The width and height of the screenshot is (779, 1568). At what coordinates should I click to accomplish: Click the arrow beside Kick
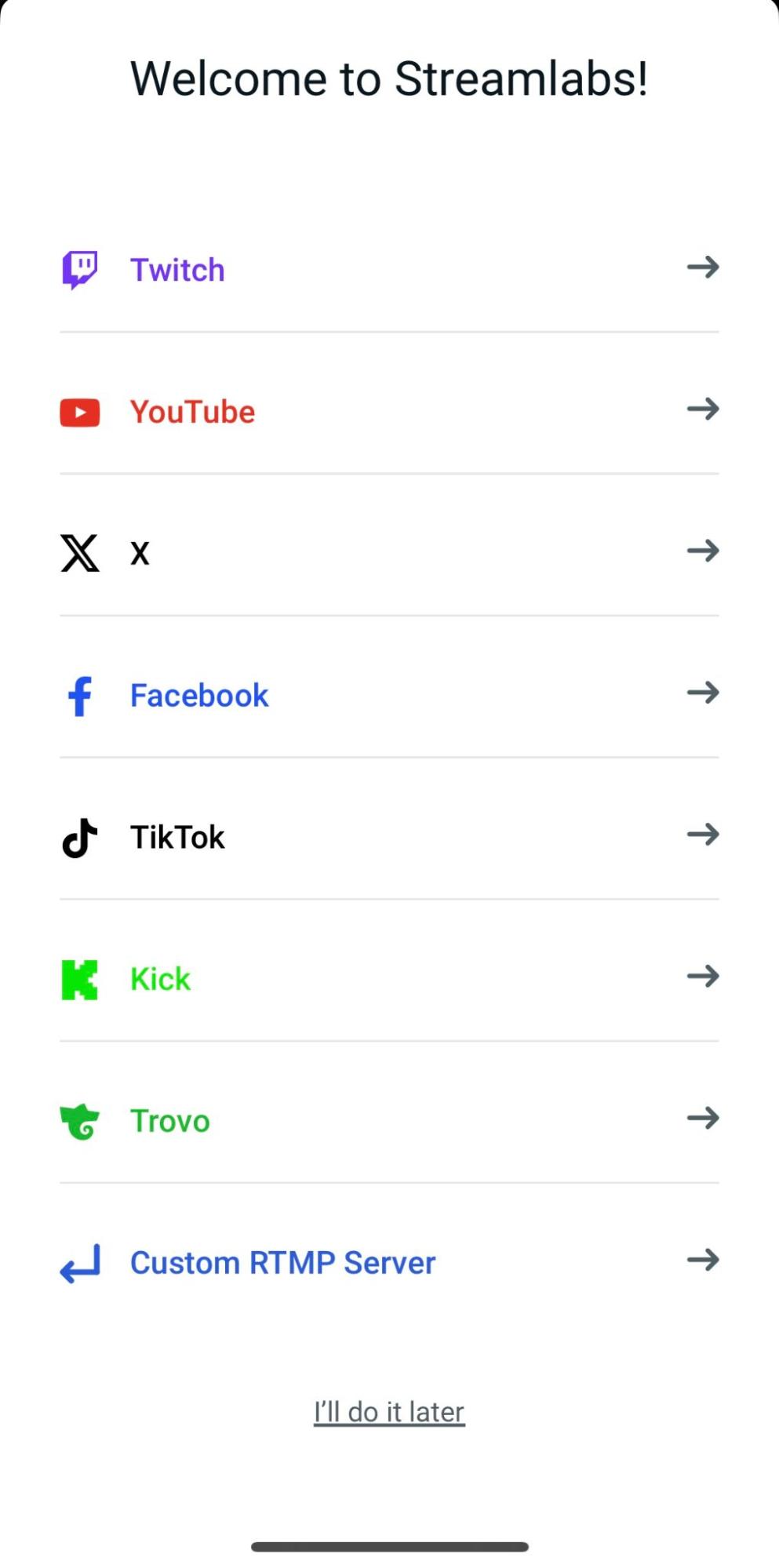(704, 977)
